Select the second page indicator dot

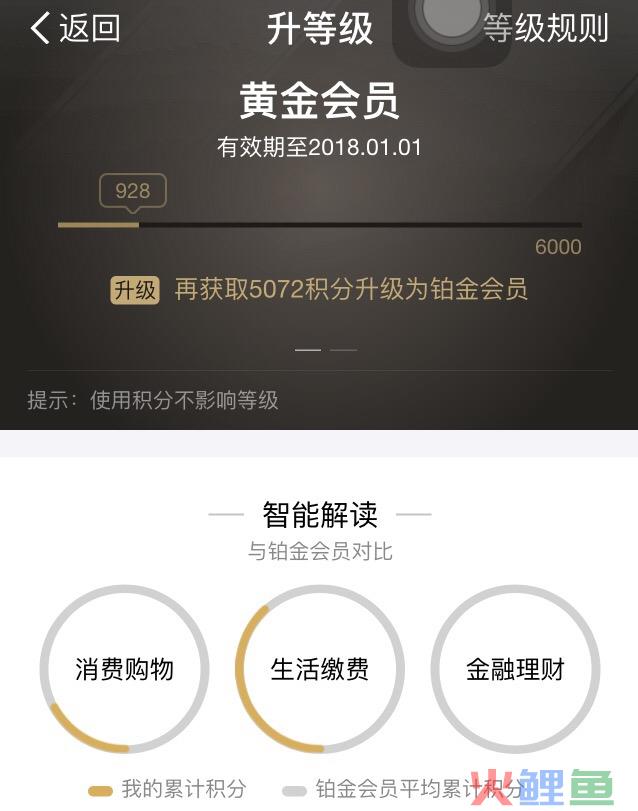point(343,350)
